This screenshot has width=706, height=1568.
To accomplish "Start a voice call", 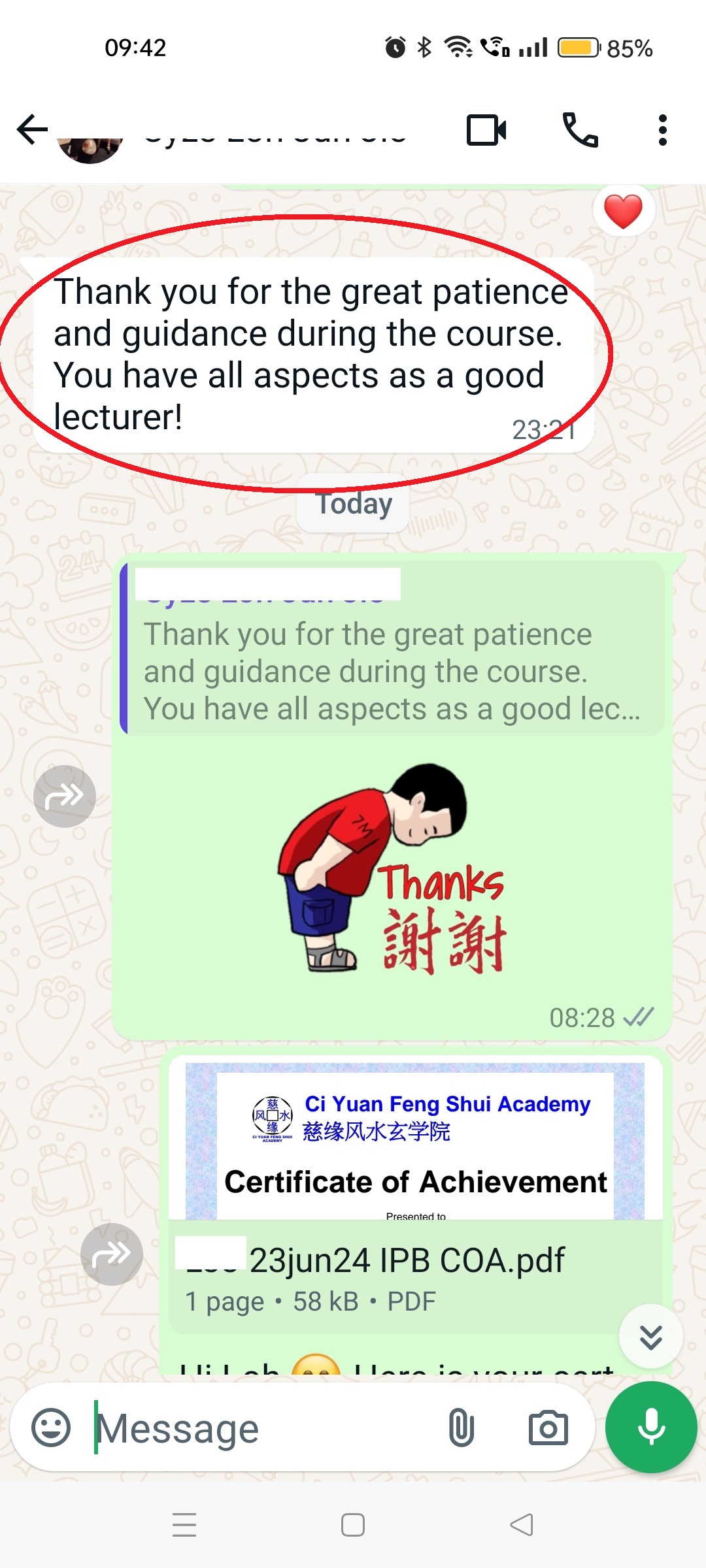I will click(580, 129).
